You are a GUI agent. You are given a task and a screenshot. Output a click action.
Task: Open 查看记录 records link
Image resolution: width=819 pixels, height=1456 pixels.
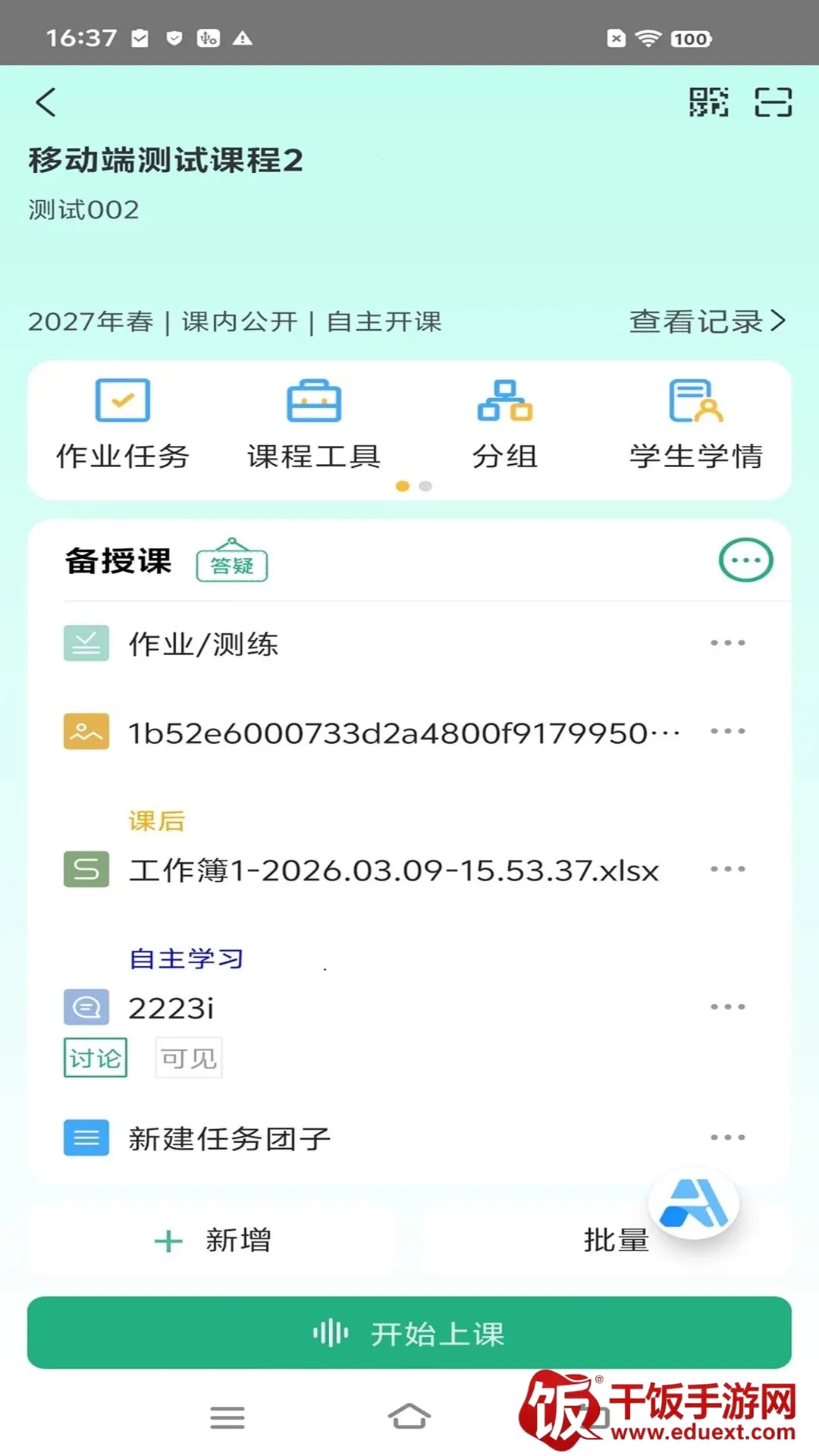(x=707, y=322)
